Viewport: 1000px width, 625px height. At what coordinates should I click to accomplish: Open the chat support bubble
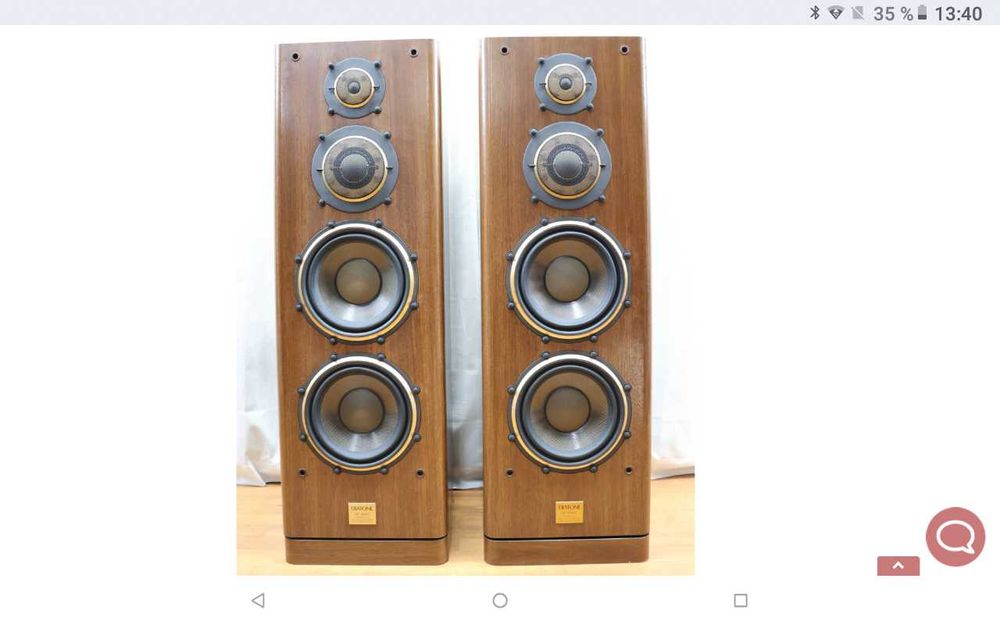[955, 537]
